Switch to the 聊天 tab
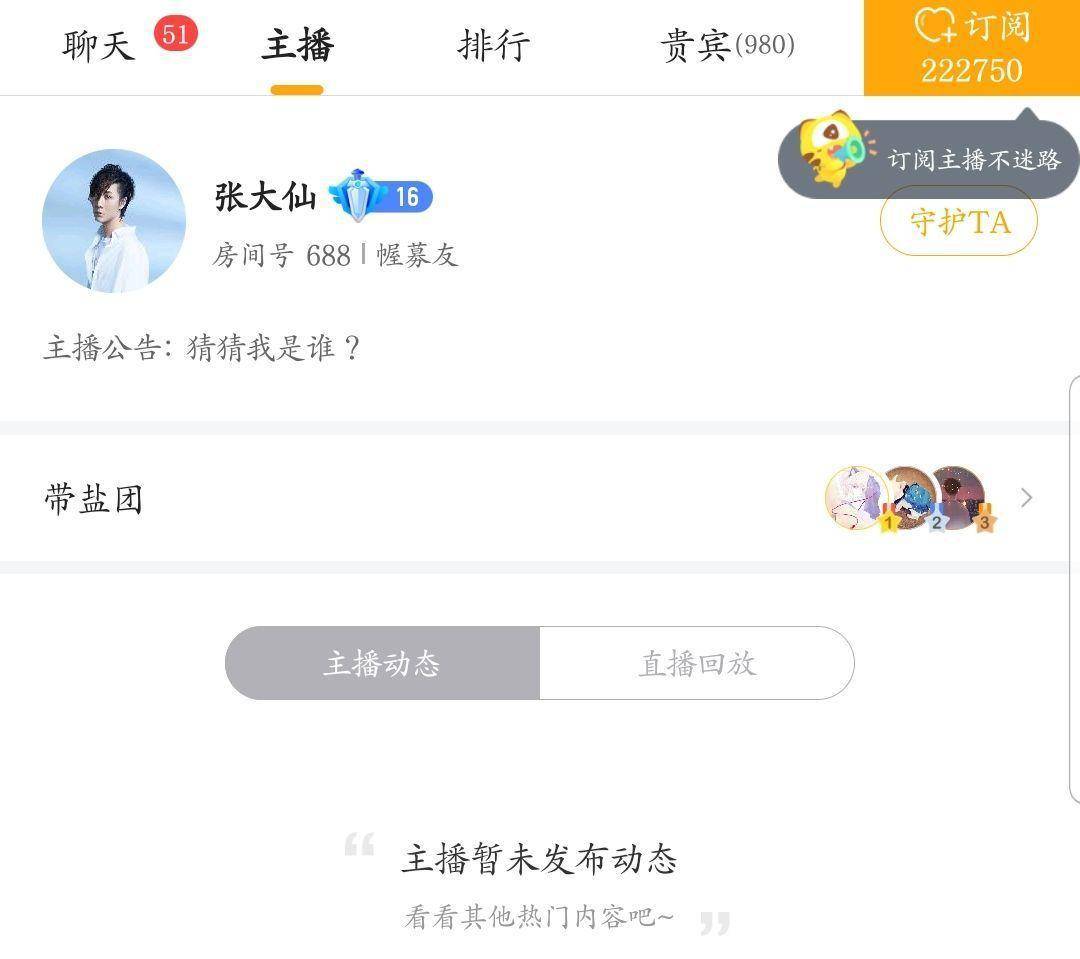 point(99,46)
